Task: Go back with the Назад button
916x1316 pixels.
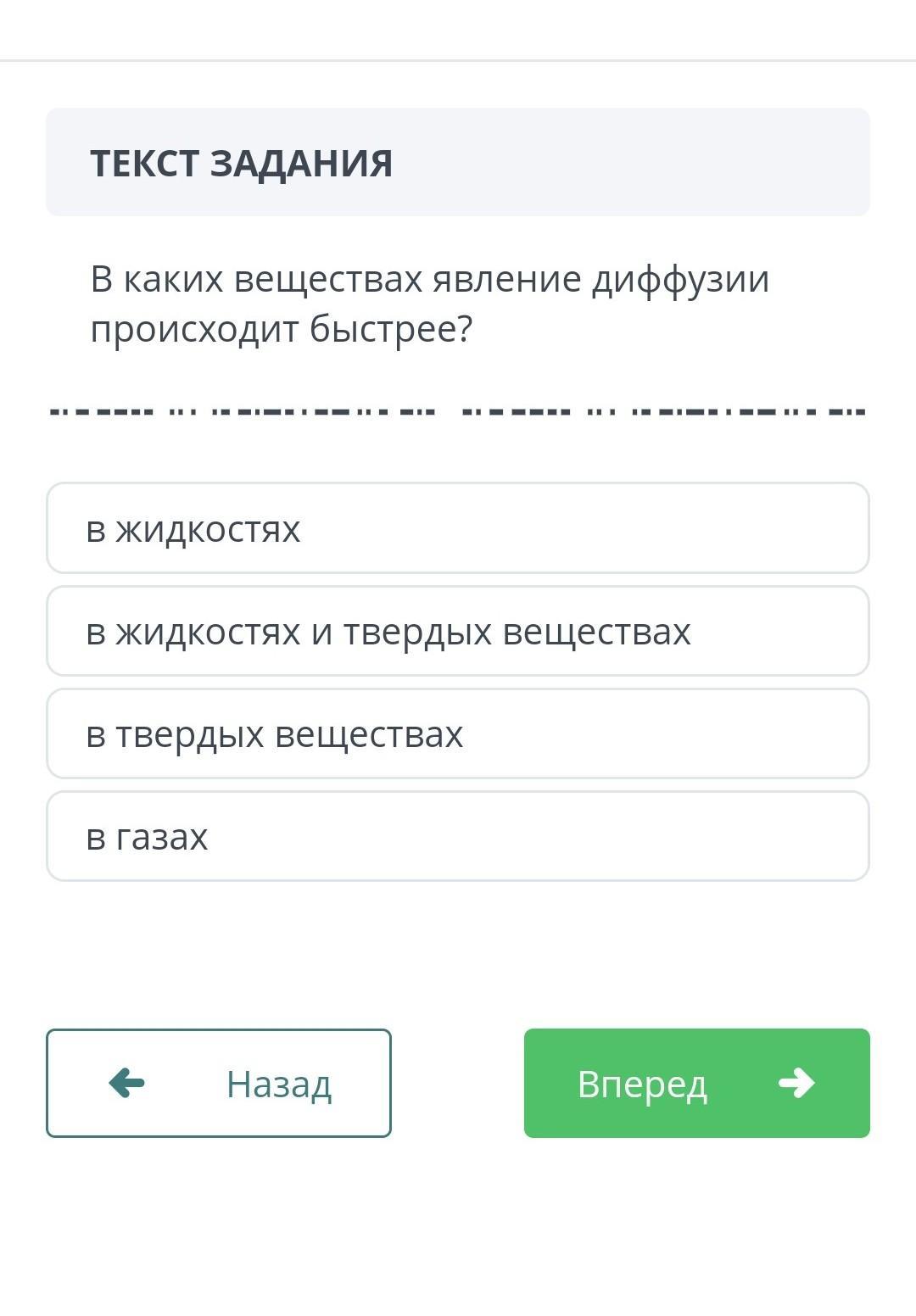Action: pos(219,1083)
